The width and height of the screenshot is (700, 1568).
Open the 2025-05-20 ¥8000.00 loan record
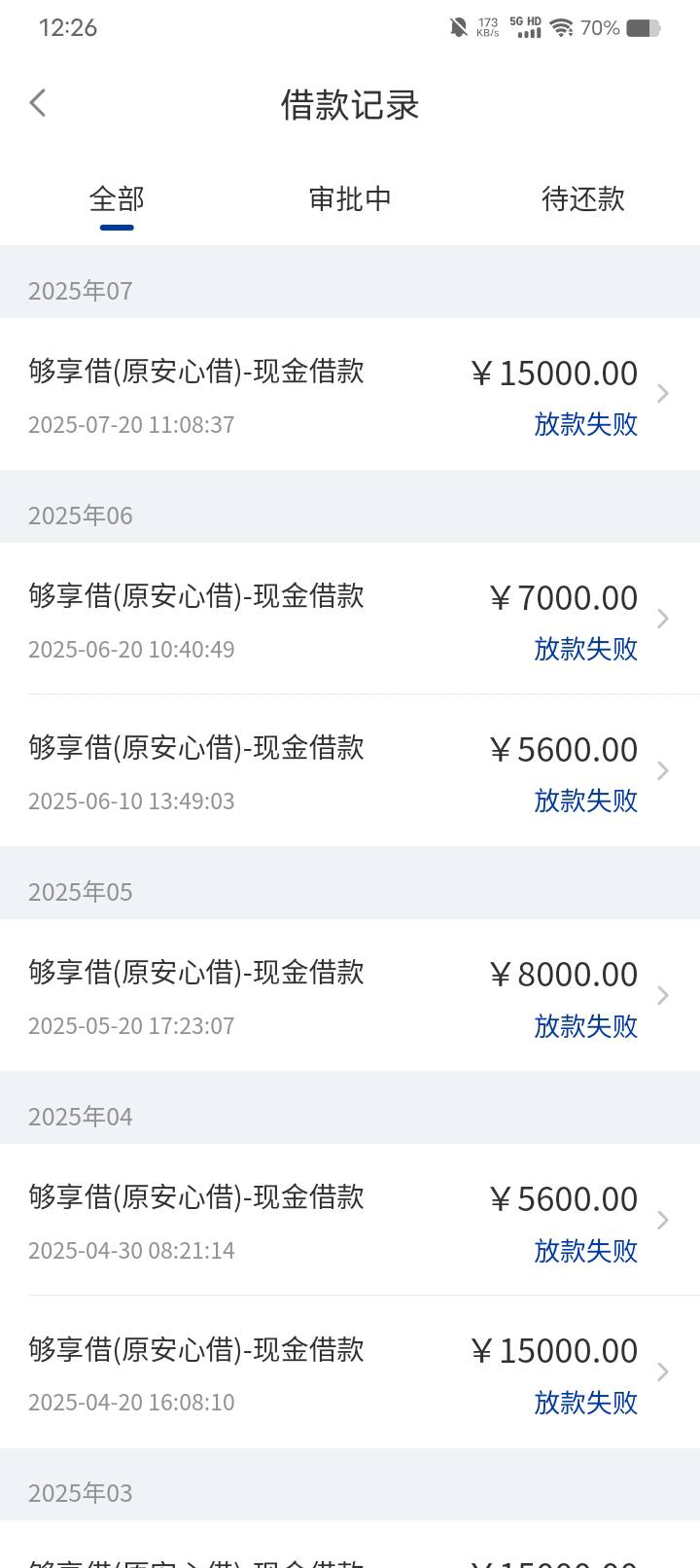pos(350,995)
